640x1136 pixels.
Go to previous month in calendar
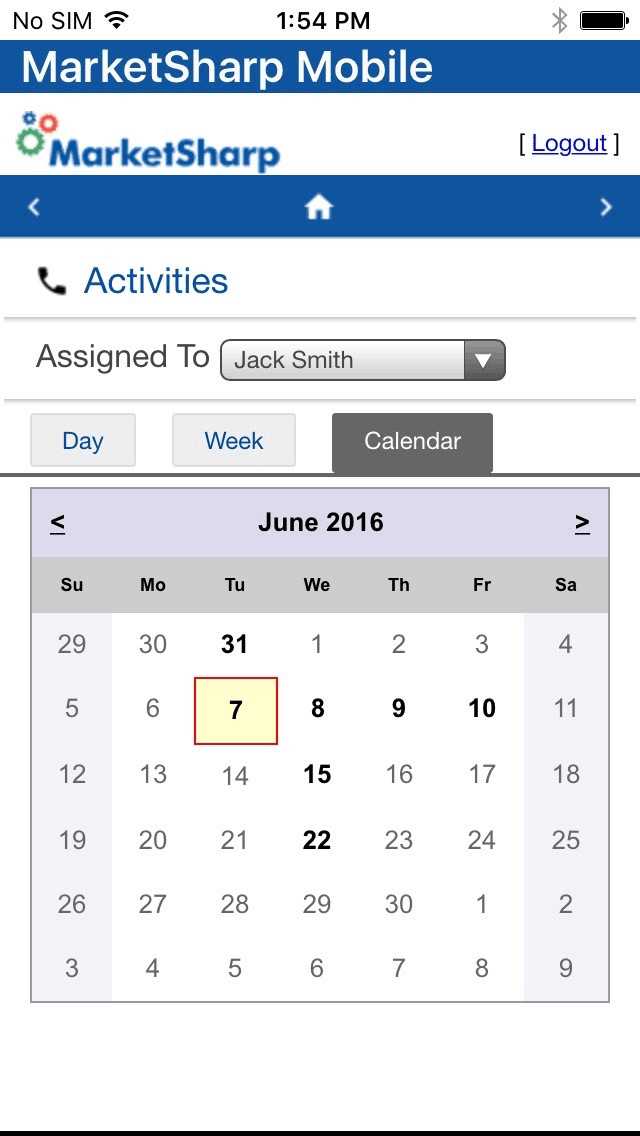coord(58,522)
